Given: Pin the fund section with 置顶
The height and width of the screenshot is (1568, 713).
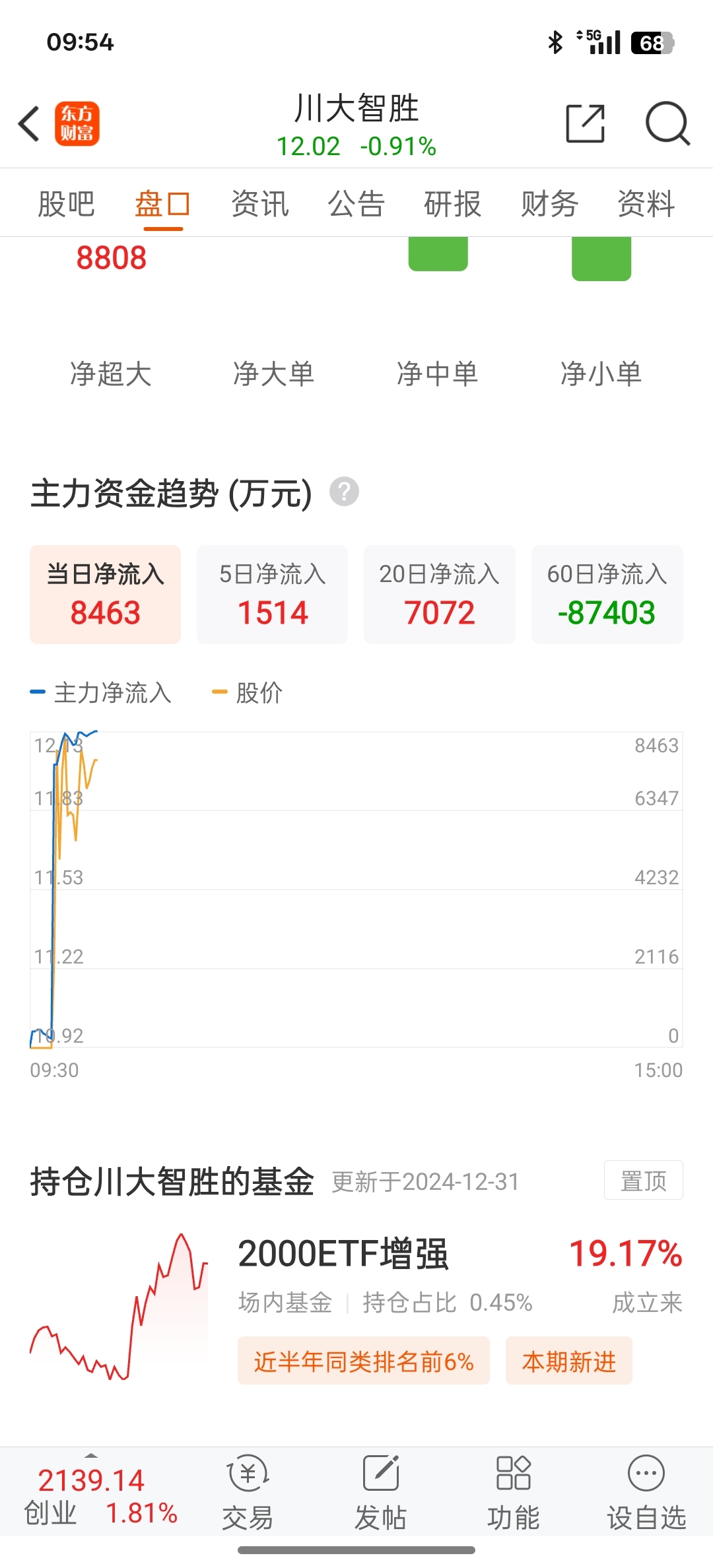Looking at the screenshot, I should coord(643,1181).
